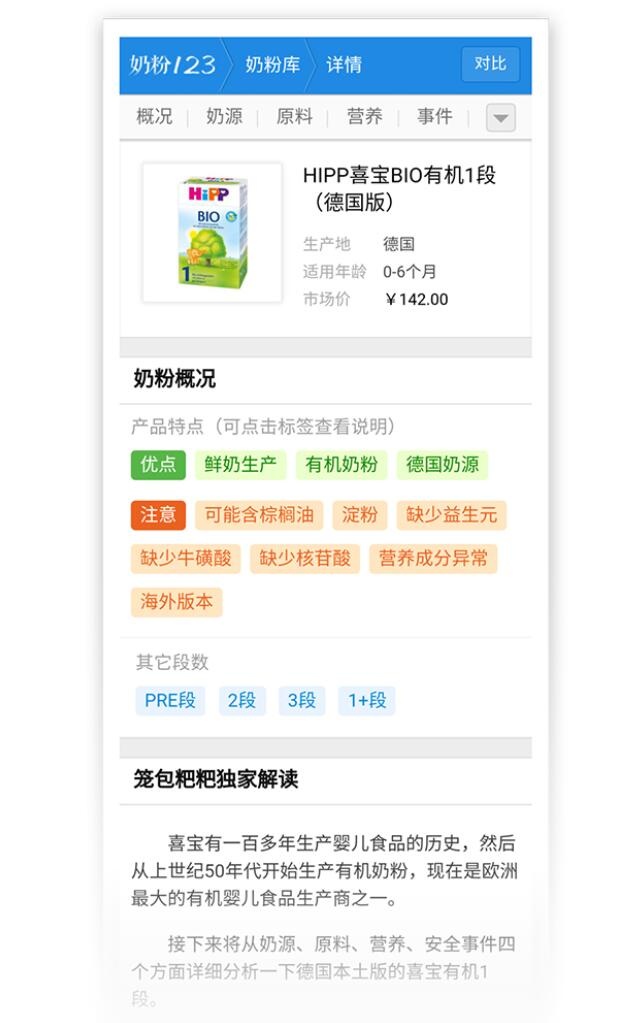
Task: Open the 奶粉123 home logo link
Action: click(x=172, y=65)
